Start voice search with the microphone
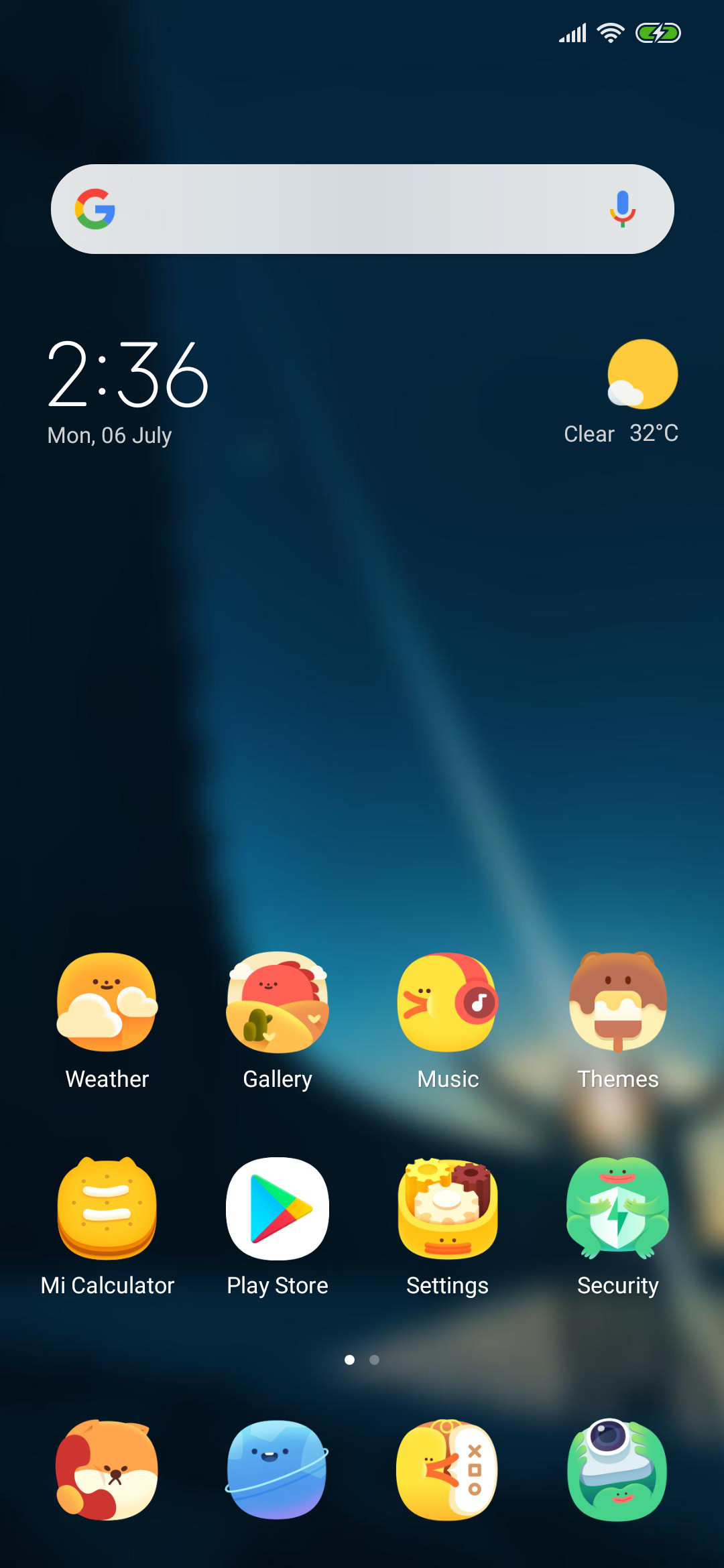The width and height of the screenshot is (724, 1568). (x=622, y=209)
